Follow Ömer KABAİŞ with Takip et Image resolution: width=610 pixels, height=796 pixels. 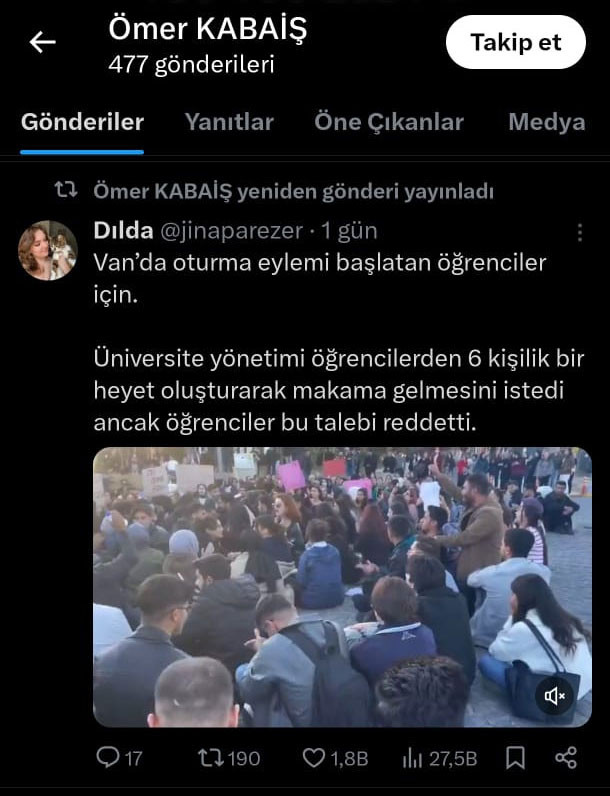pos(515,42)
